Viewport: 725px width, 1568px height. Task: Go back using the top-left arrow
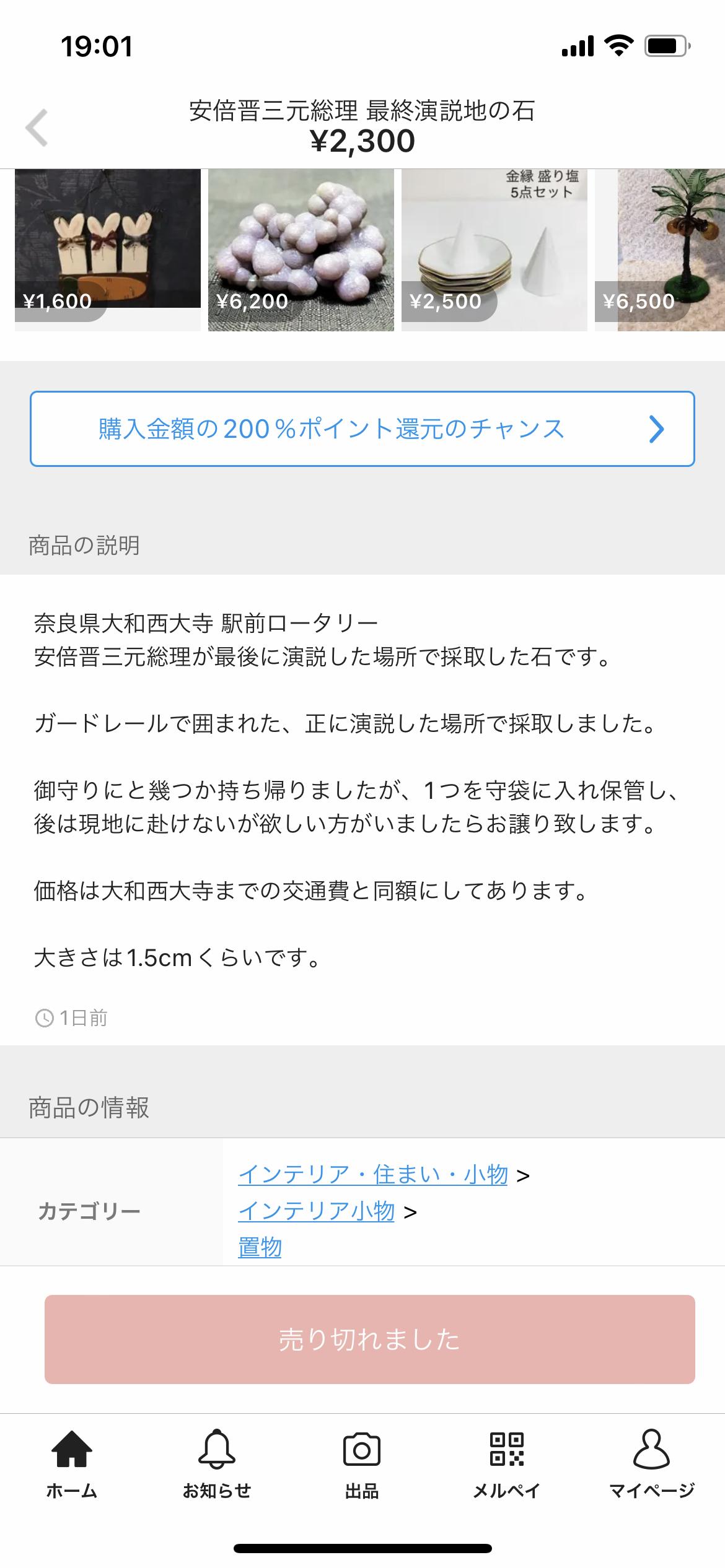[37, 128]
